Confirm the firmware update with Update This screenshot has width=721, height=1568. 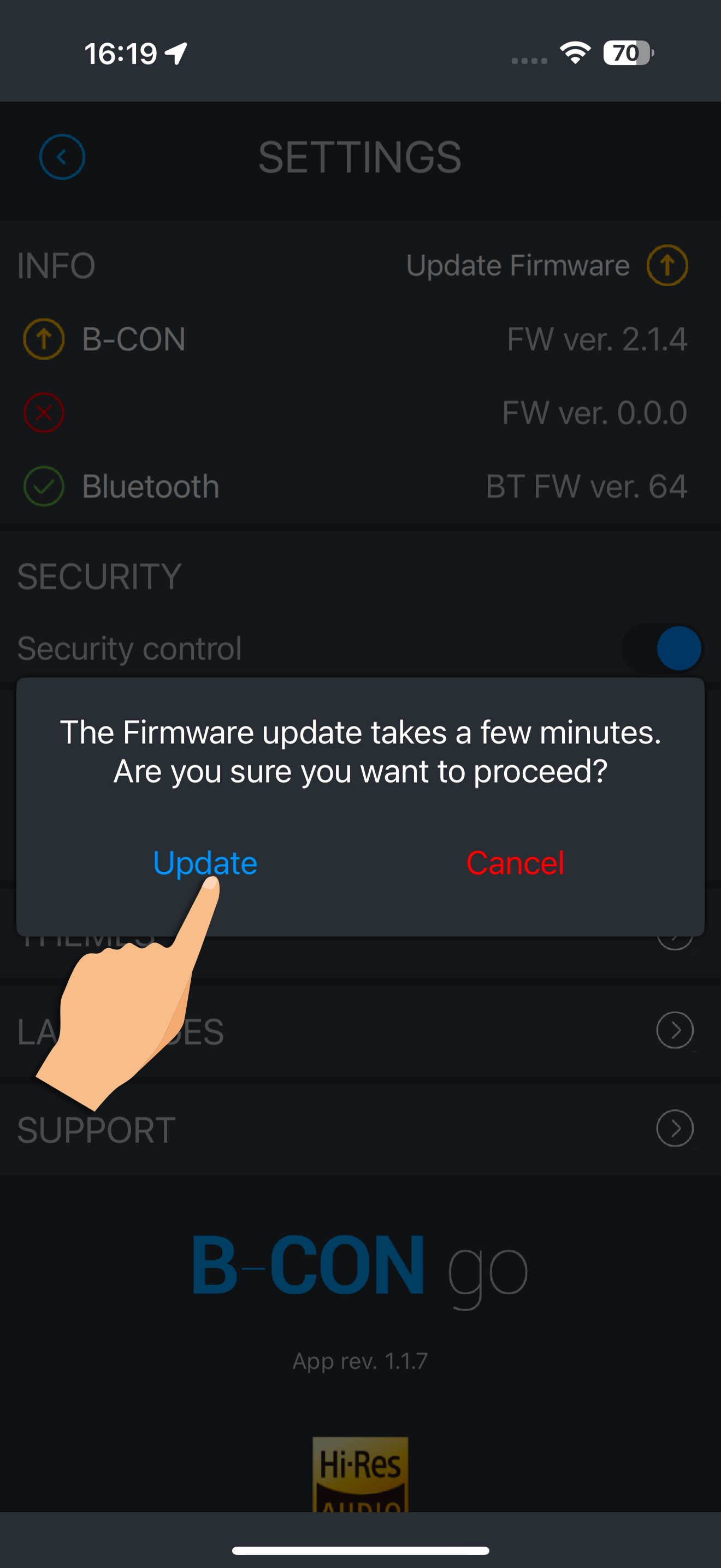coord(205,864)
